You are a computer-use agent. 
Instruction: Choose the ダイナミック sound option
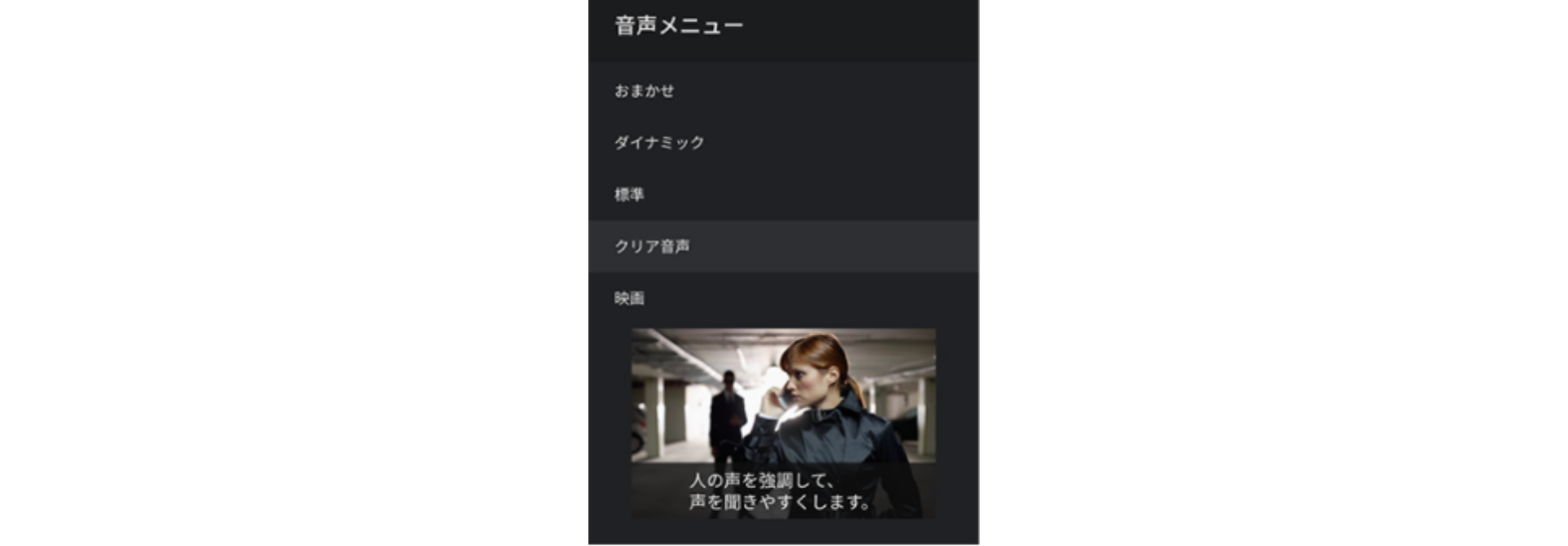pos(659,143)
